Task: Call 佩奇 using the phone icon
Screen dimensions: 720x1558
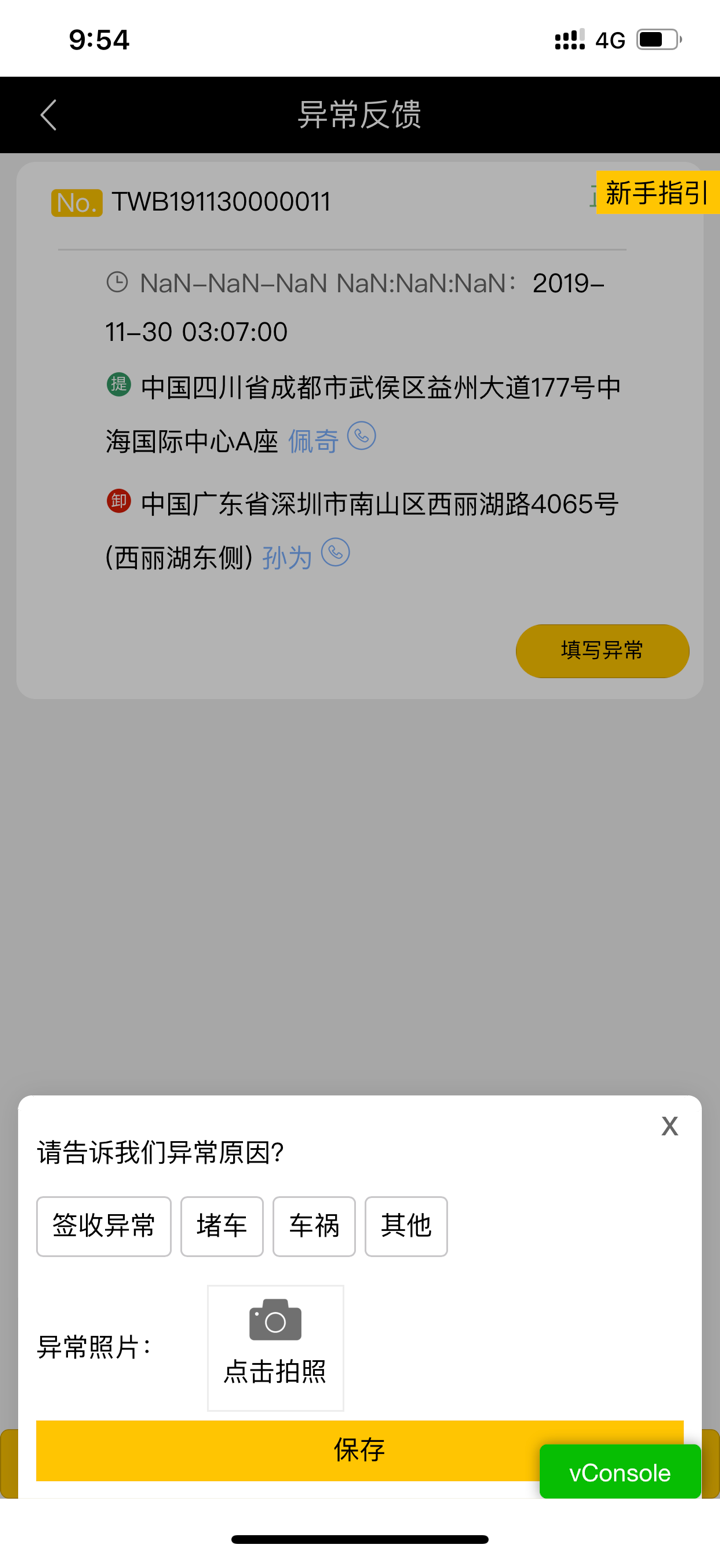Action: point(361,437)
